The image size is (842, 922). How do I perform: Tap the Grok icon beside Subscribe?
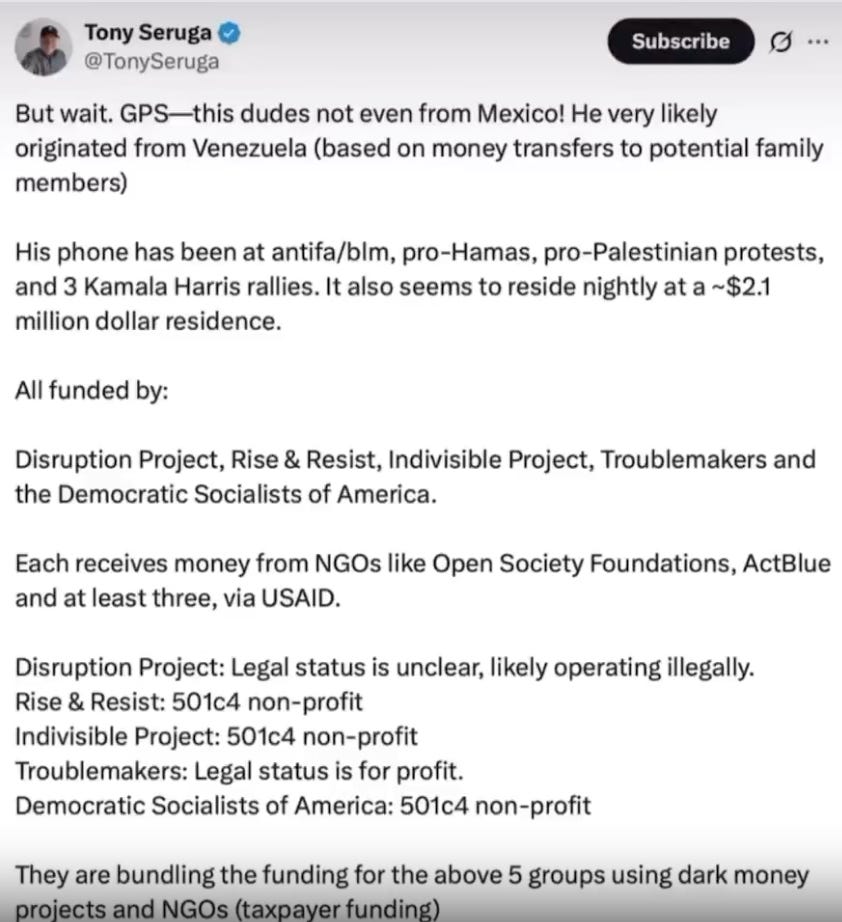(780, 42)
